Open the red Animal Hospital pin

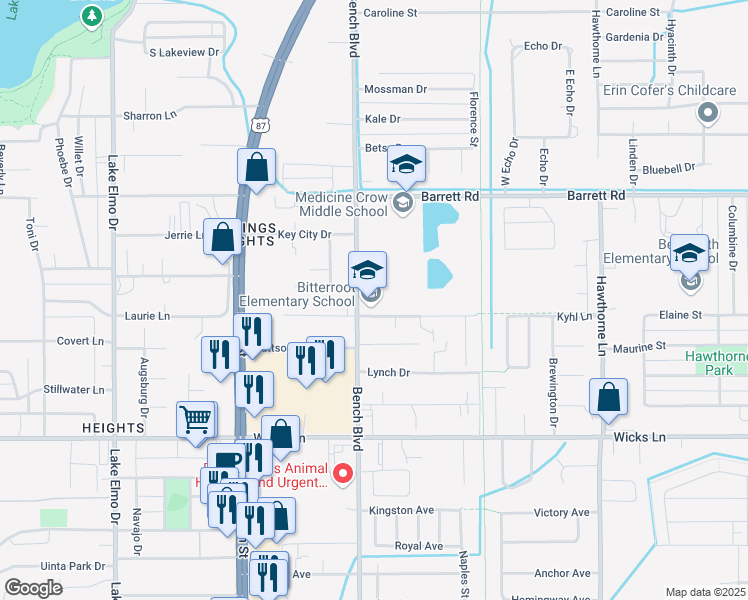(x=343, y=474)
